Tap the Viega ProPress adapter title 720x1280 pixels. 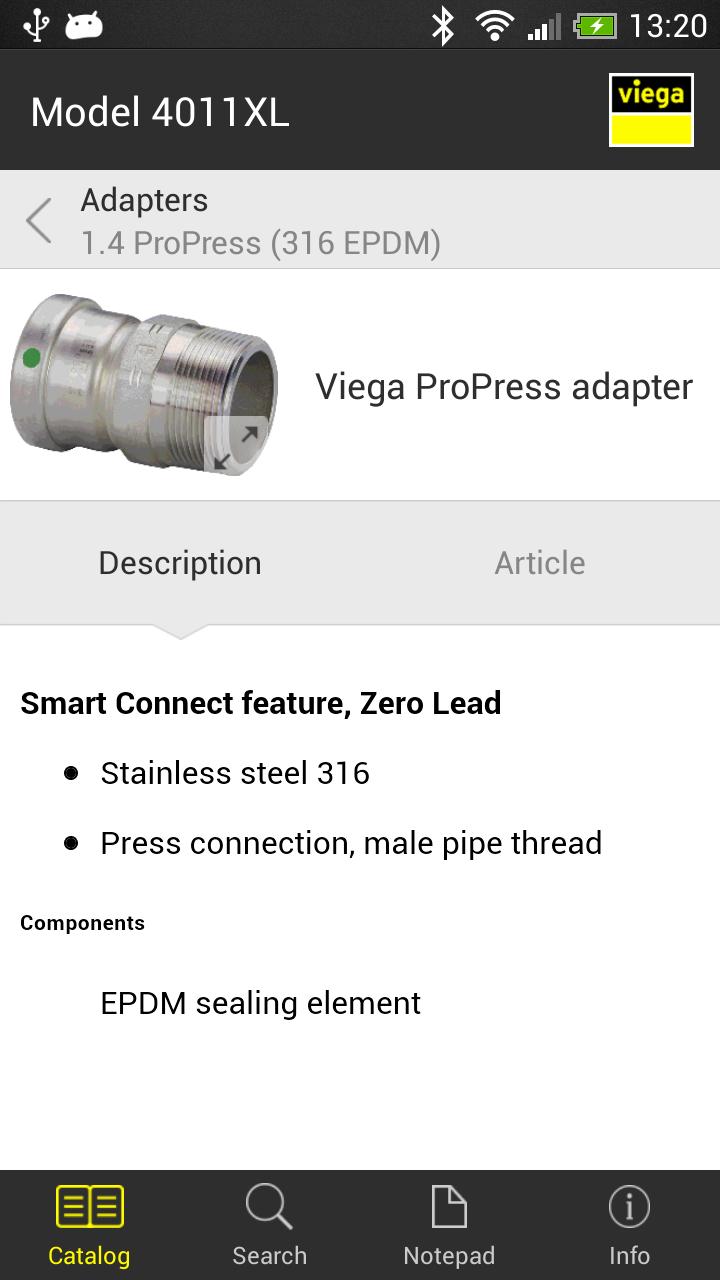coord(503,386)
